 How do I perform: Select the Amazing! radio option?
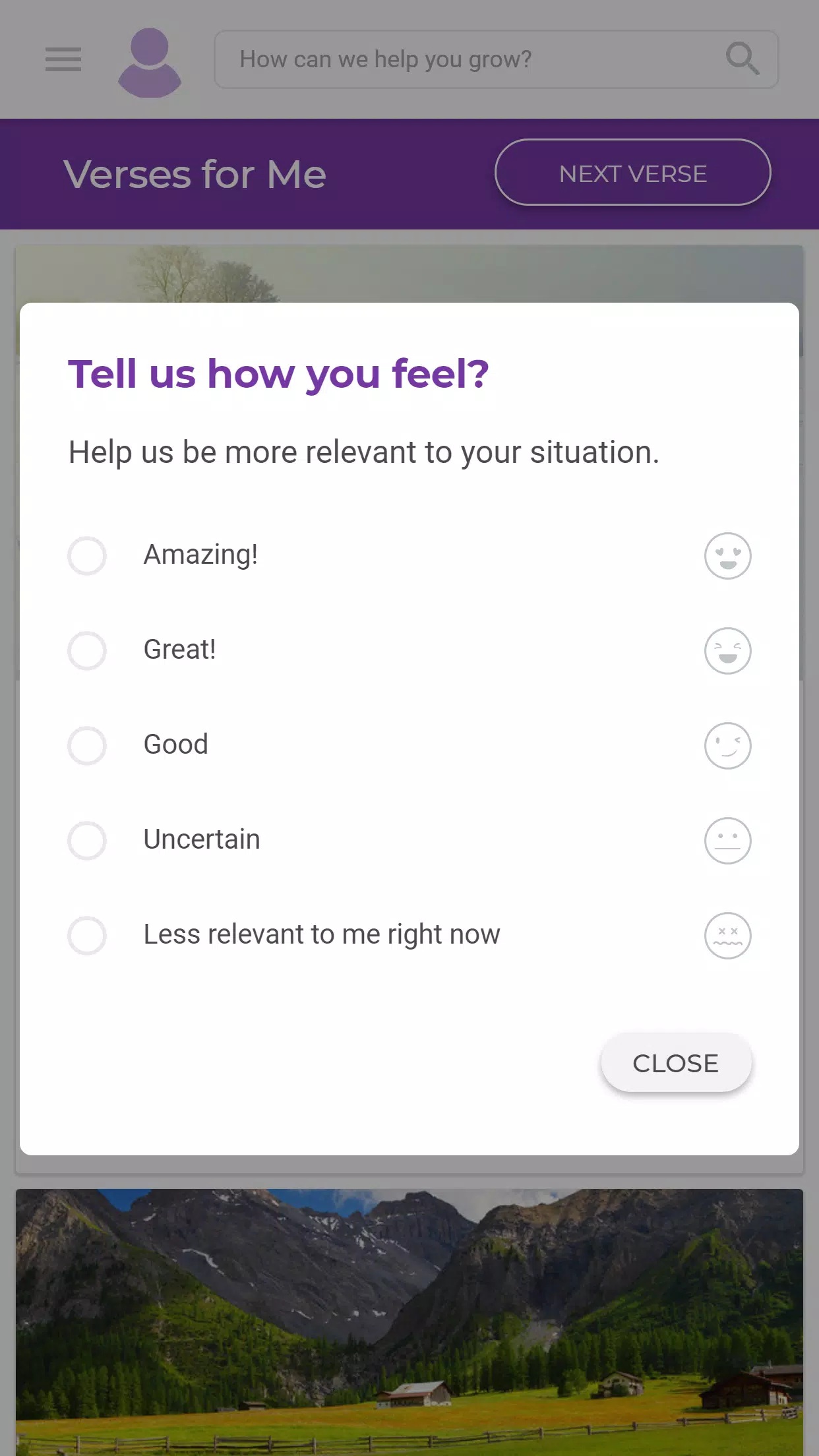coord(87,556)
